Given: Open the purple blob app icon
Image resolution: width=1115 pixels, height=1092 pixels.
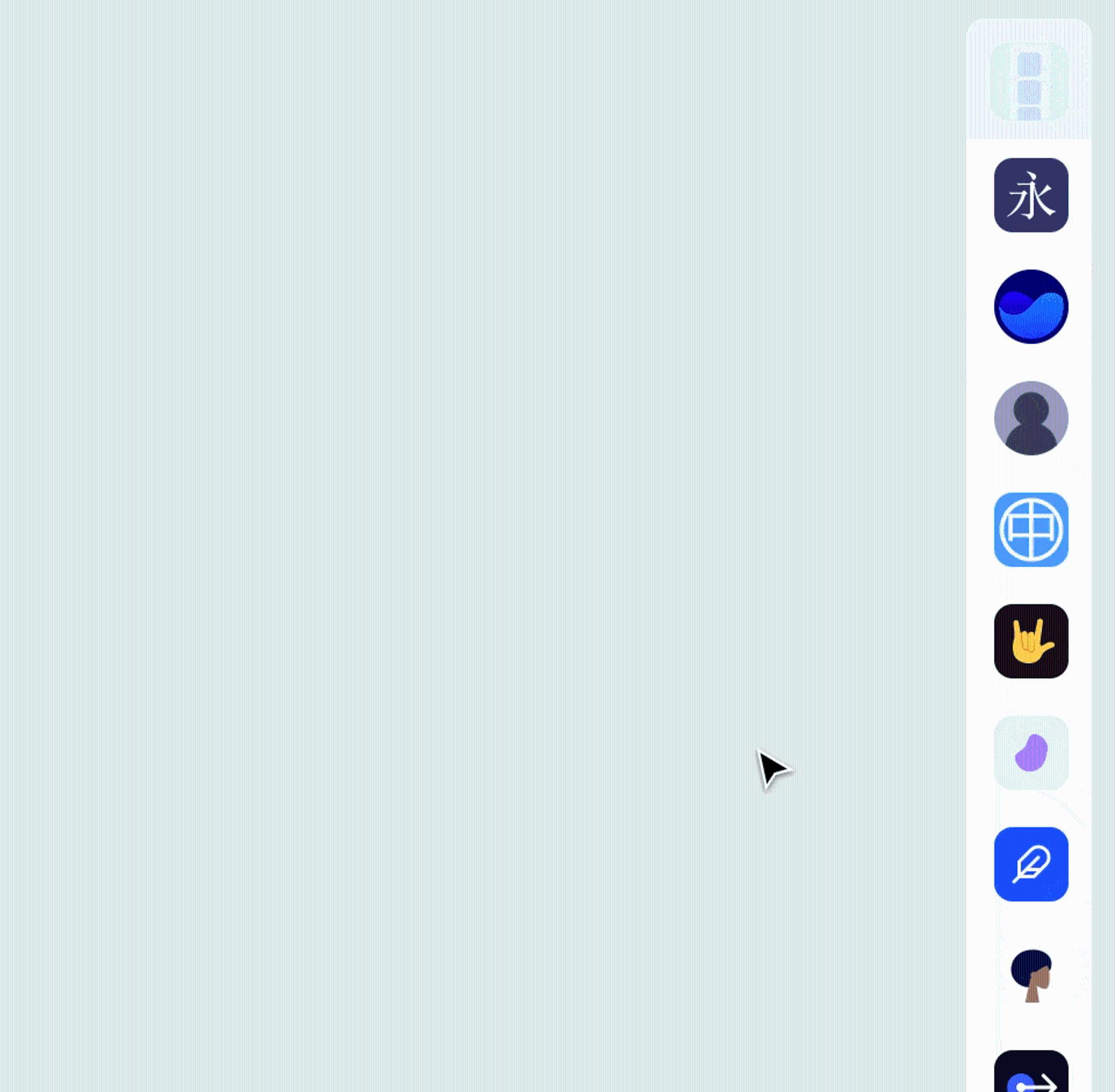Looking at the screenshot, I should tap(1031, 752).
